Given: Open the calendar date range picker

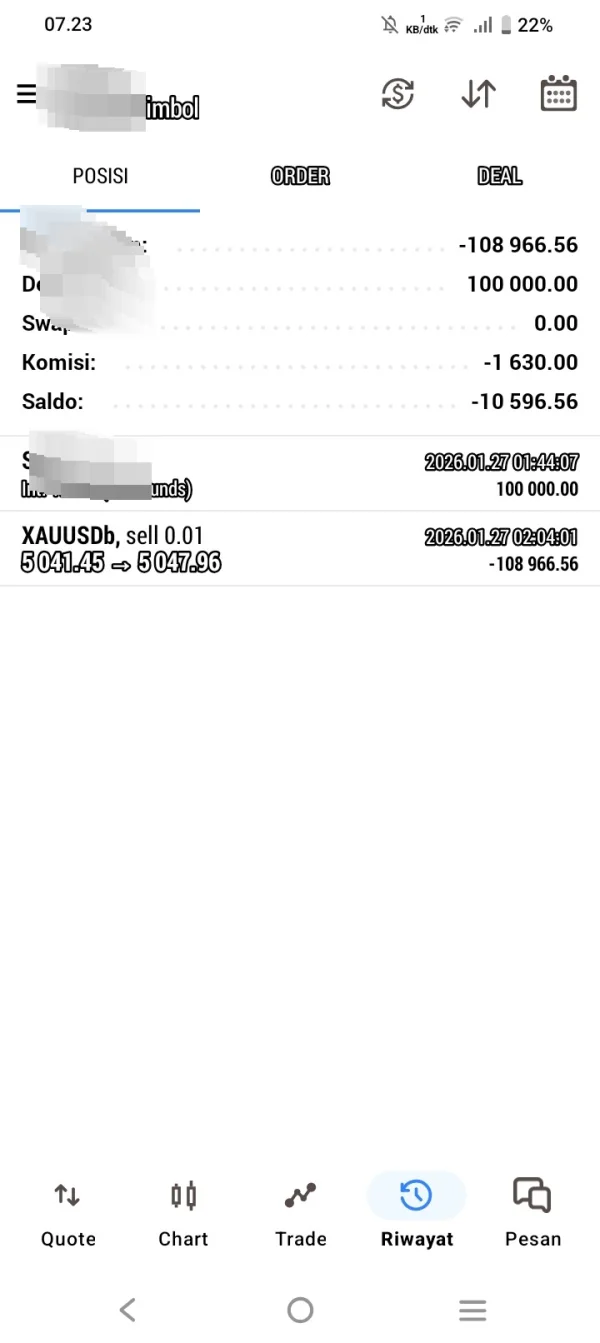Looking at the screenshot, I should coord(558,94).
